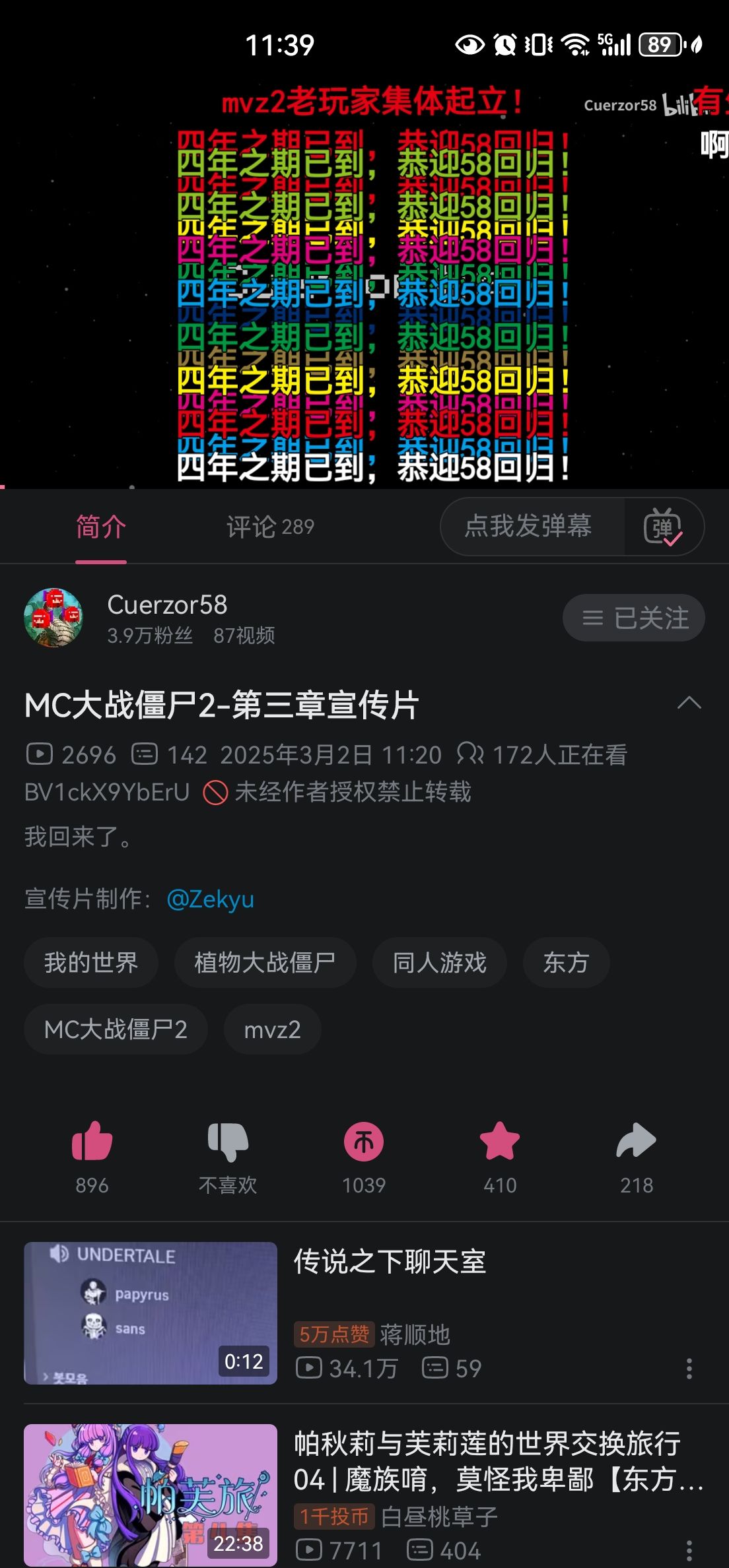Open the mvz2 tag
The image size is (729, 1568).
(x=272, y=1029)
